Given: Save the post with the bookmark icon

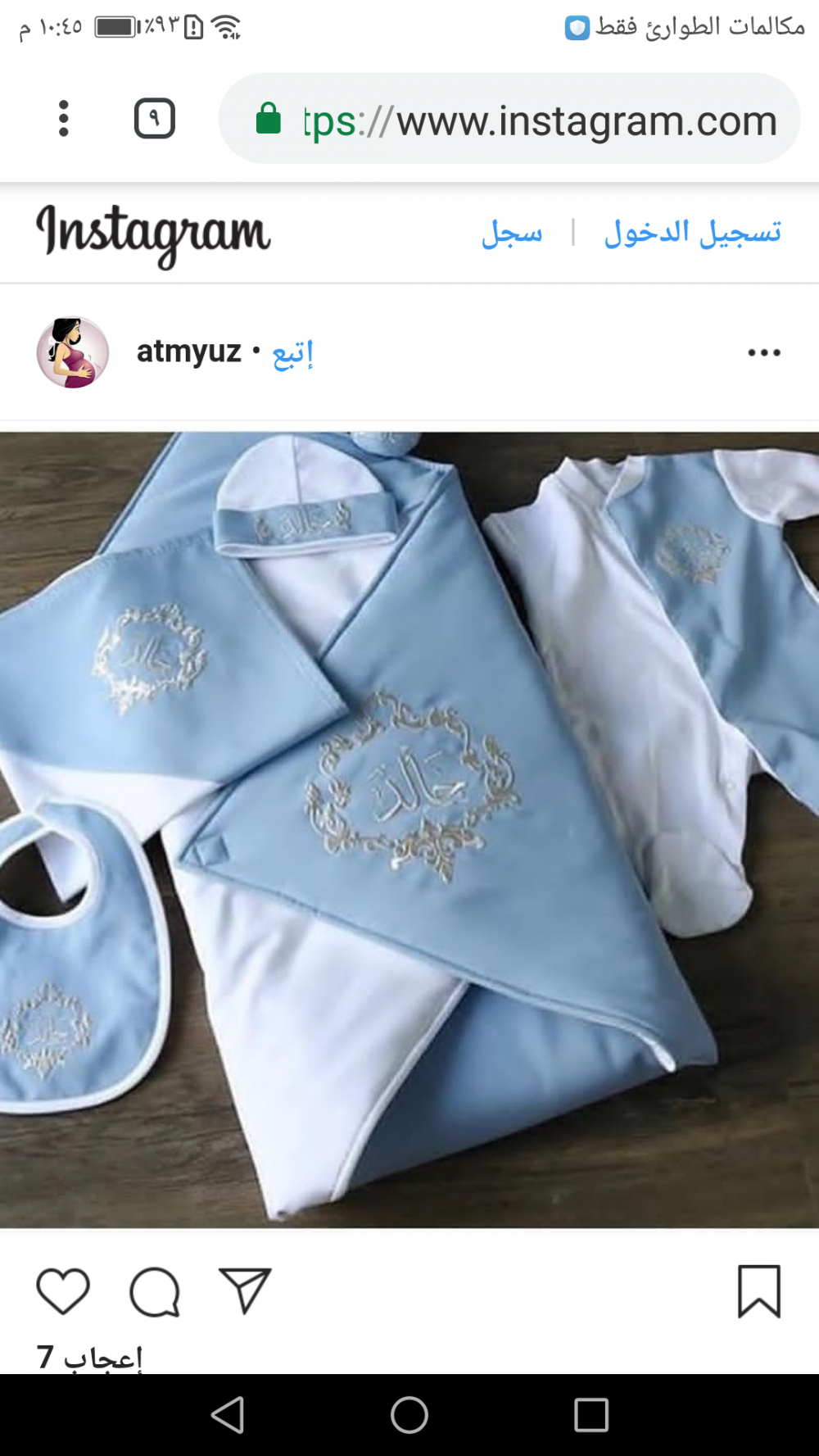Looking at the screenshot, I should click(x=759, y=1291).
